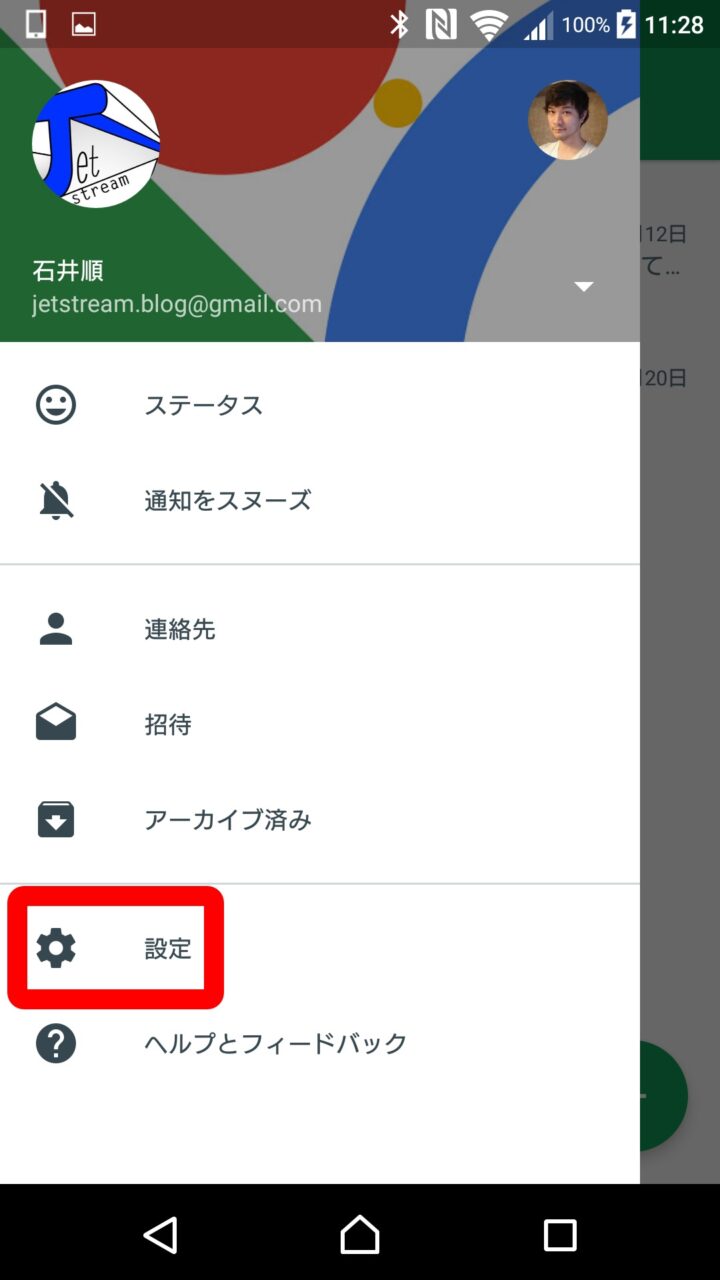Switch to the secondary account avatar

click(568, 120)
